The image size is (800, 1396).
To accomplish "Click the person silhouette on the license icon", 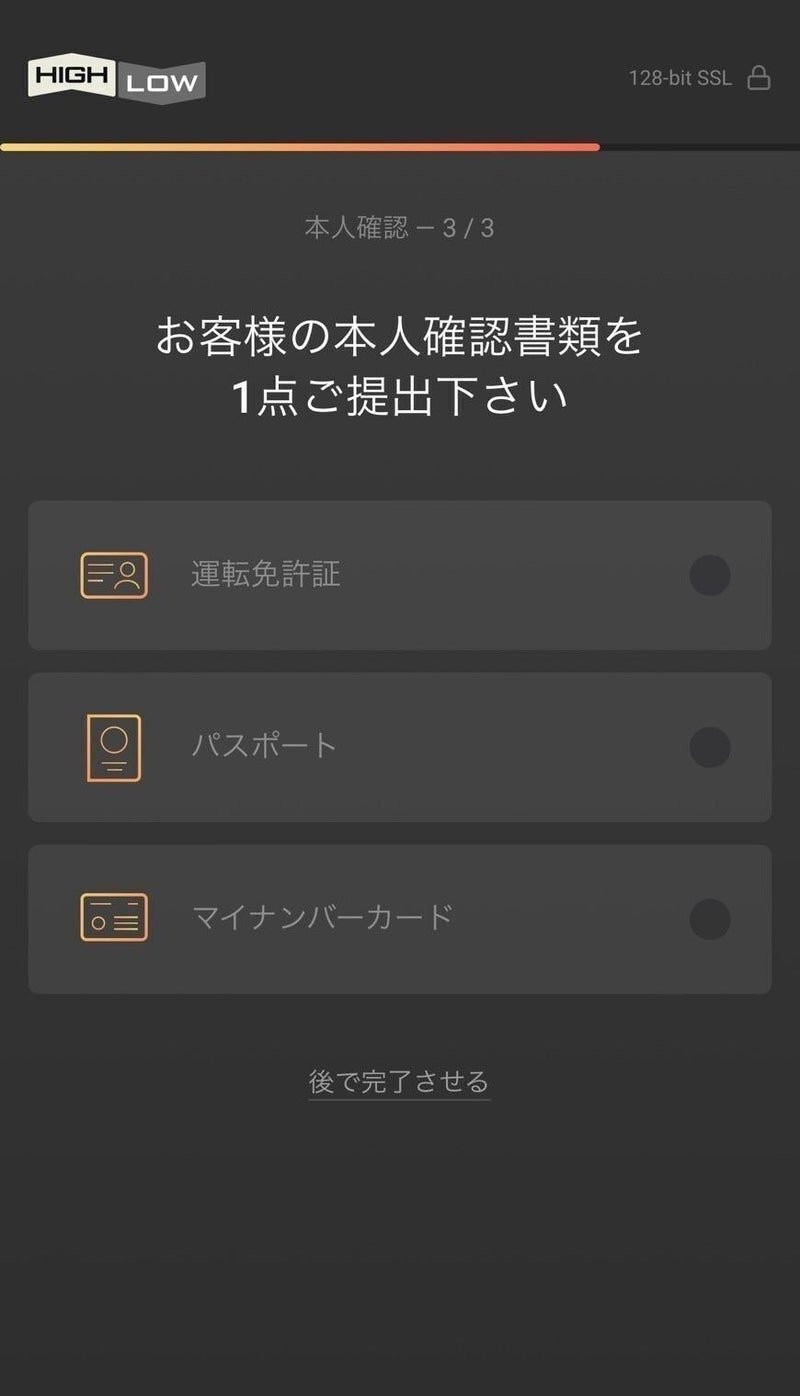I will click(128, 575).
